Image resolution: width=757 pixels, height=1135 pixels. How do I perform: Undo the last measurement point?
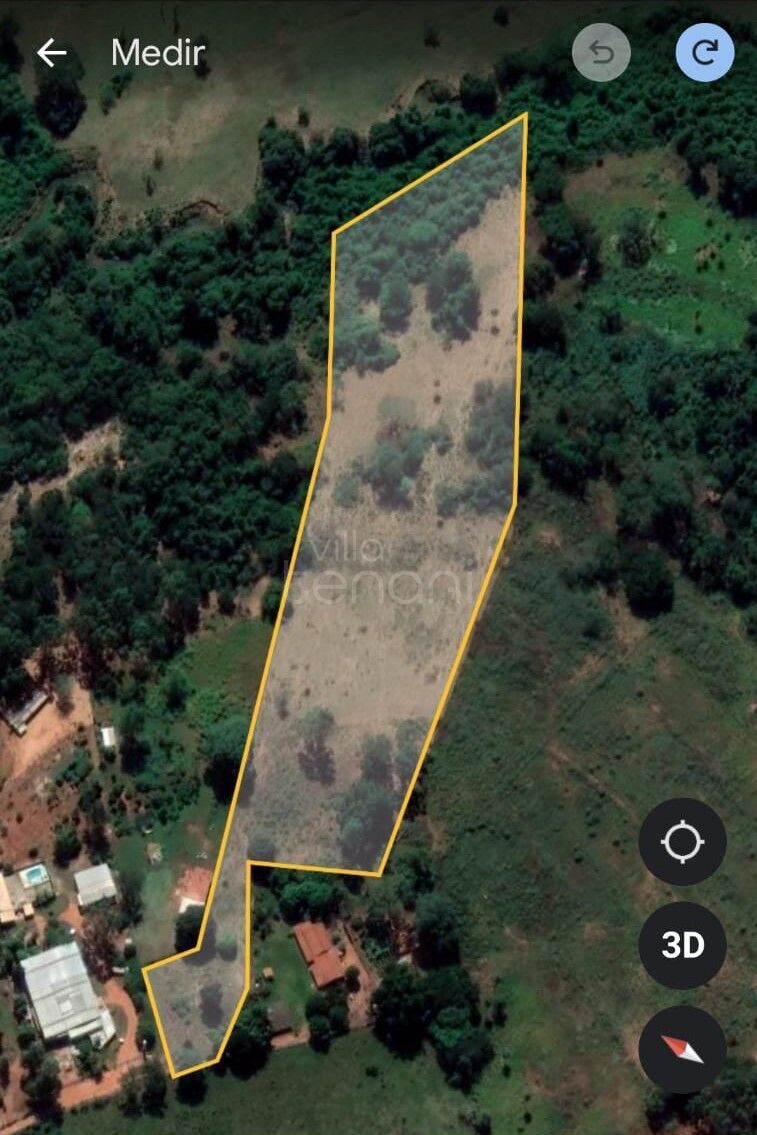coord(601,52)
